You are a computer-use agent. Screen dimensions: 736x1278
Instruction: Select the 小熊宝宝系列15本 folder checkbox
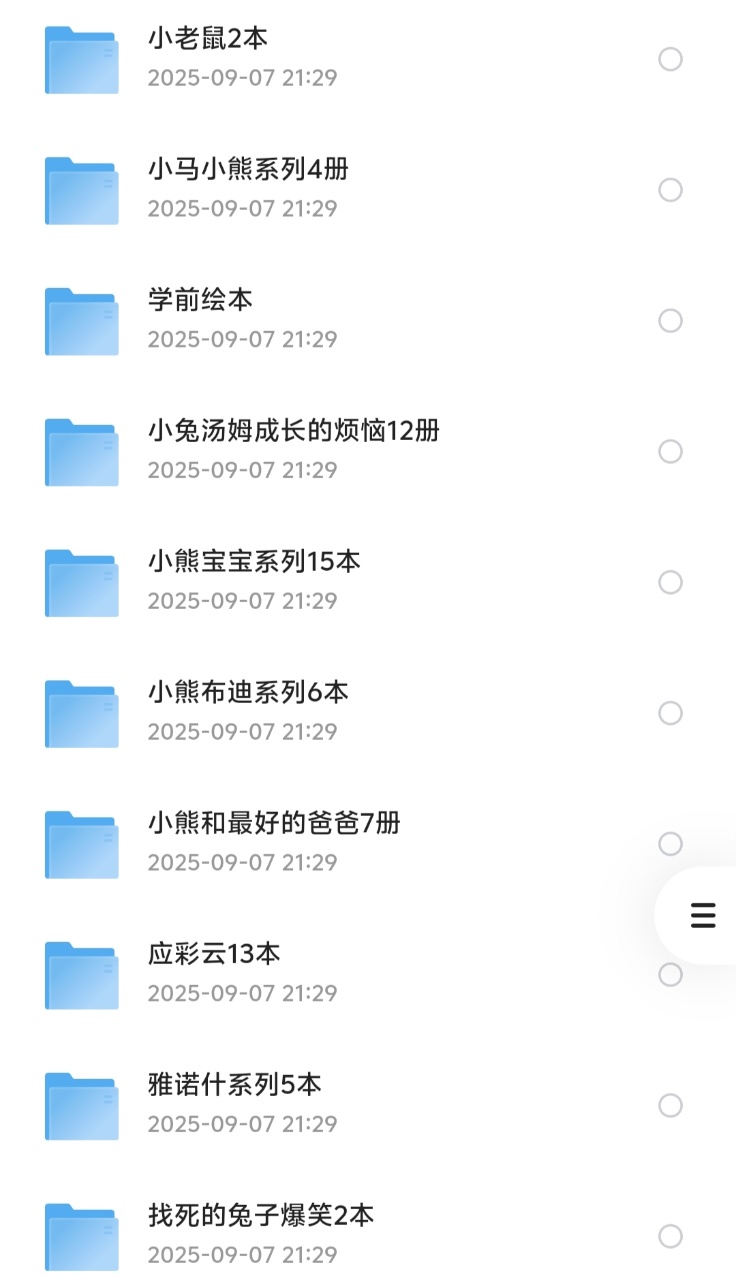[x=669, y=581]
